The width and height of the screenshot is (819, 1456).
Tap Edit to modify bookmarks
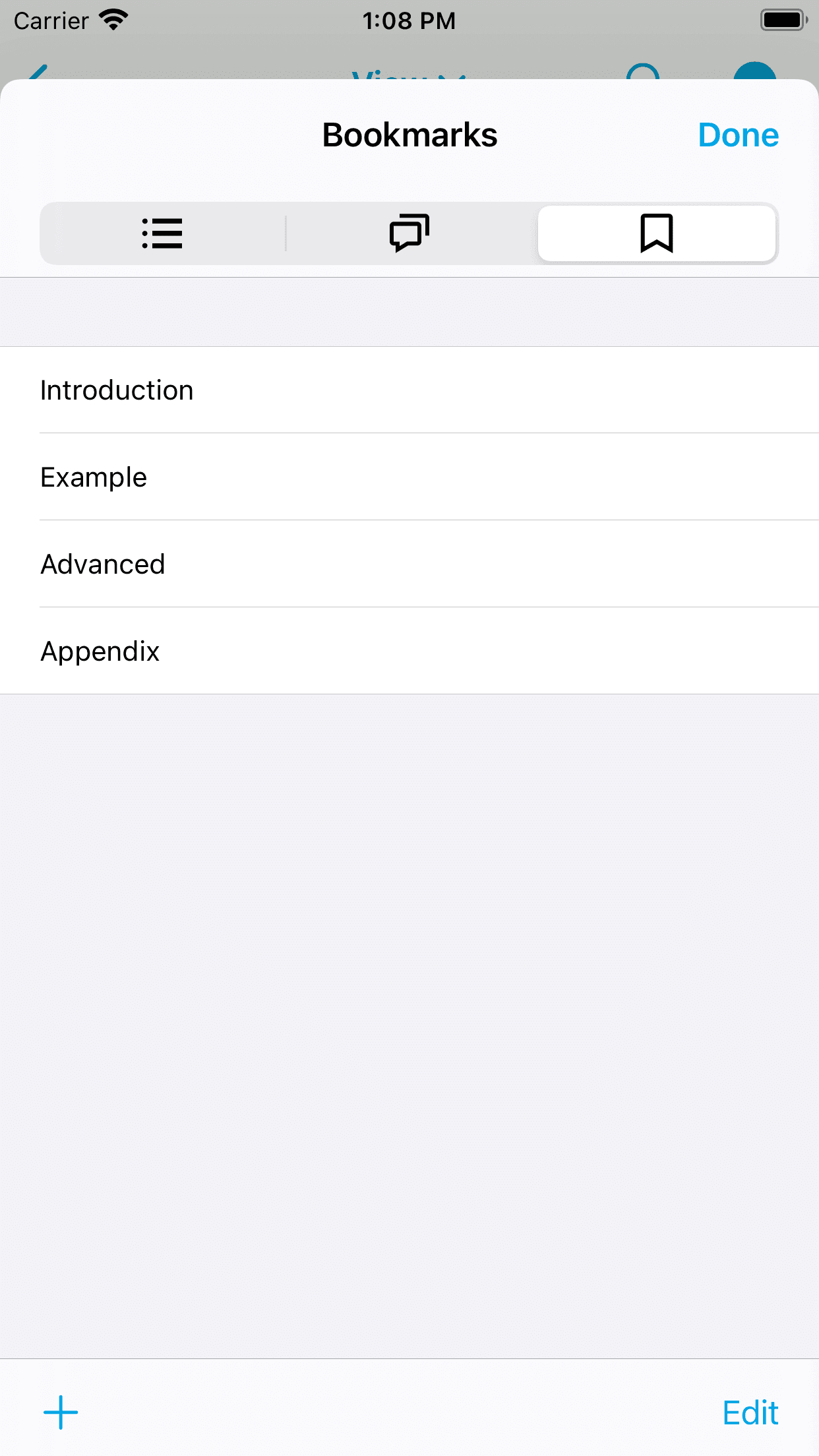pyautogui.click(x=750, y=1412)
